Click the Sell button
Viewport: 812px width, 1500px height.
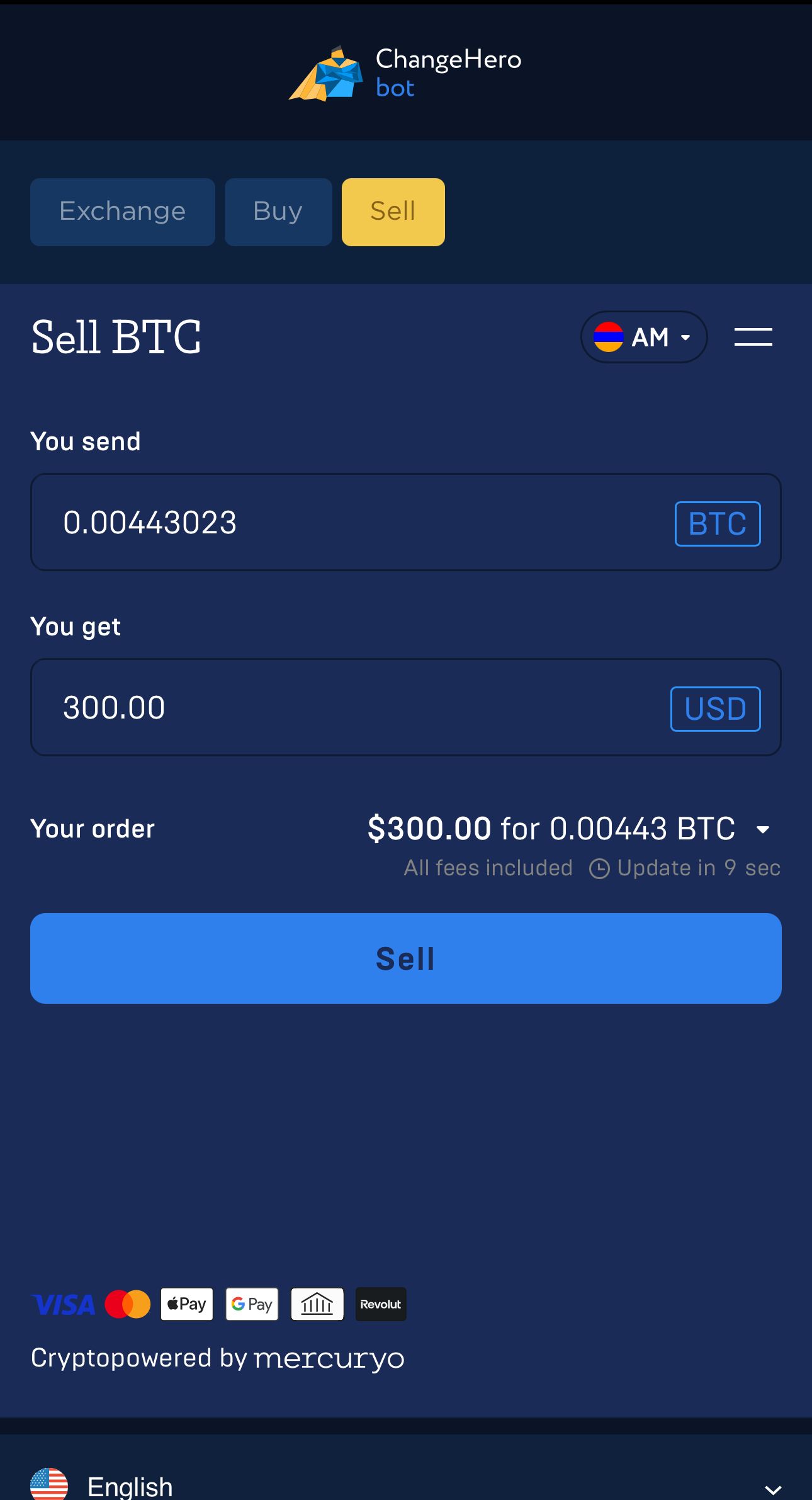[405, 958]
